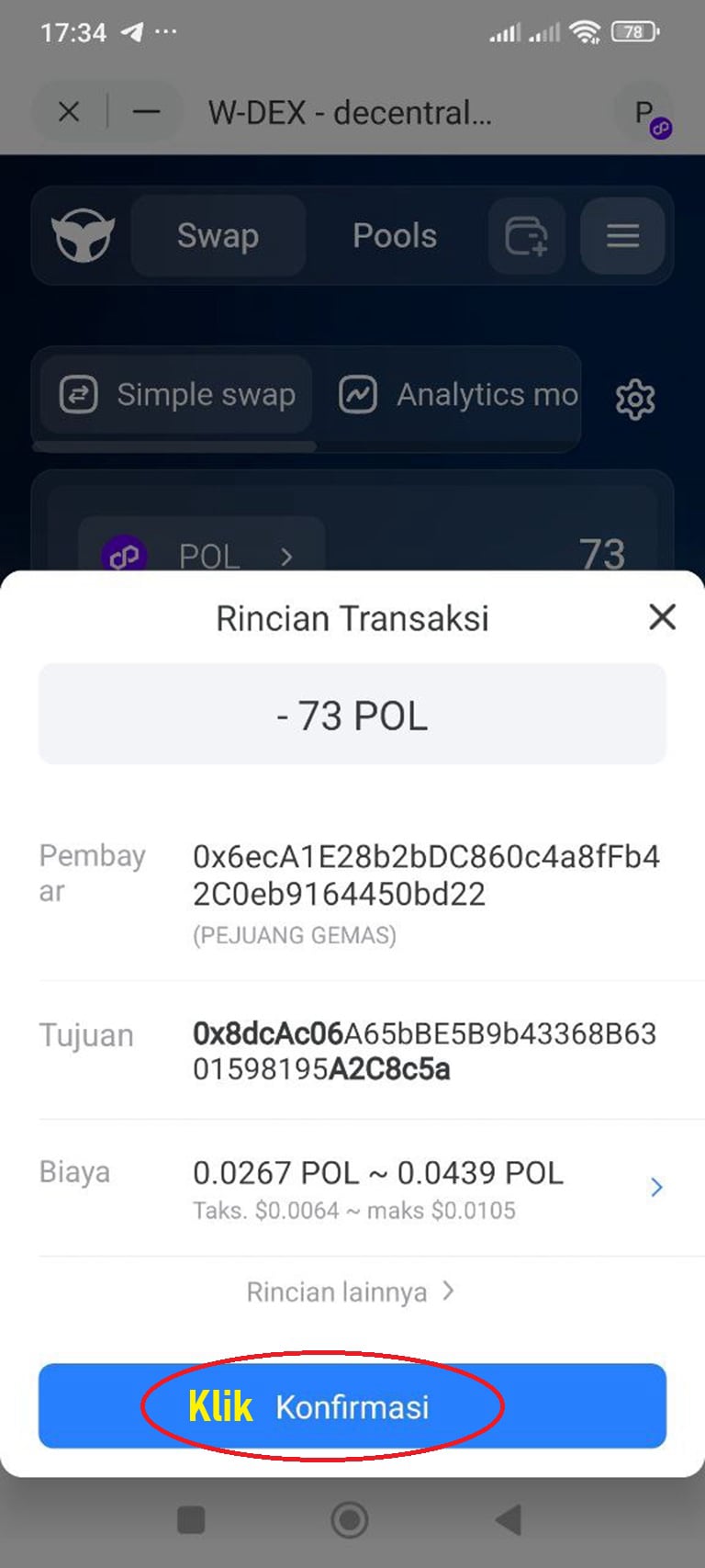The width and height of the screenshot is (705, 1568).
Task: Switch to the Swap tab
Action: [218, 236]
